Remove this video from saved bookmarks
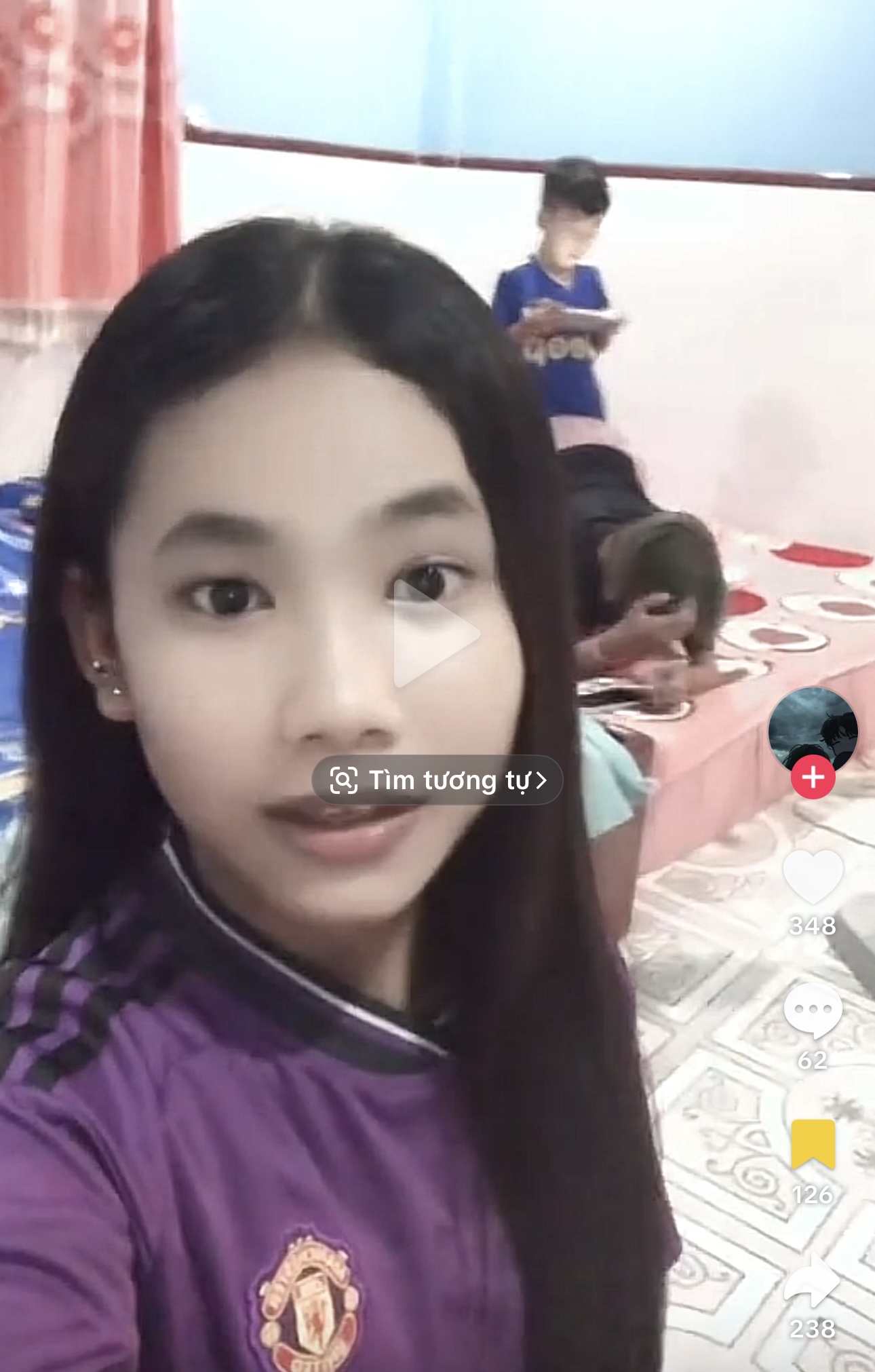The width and height of the screenshot is (875, 1372). (x=813, y=1144)
